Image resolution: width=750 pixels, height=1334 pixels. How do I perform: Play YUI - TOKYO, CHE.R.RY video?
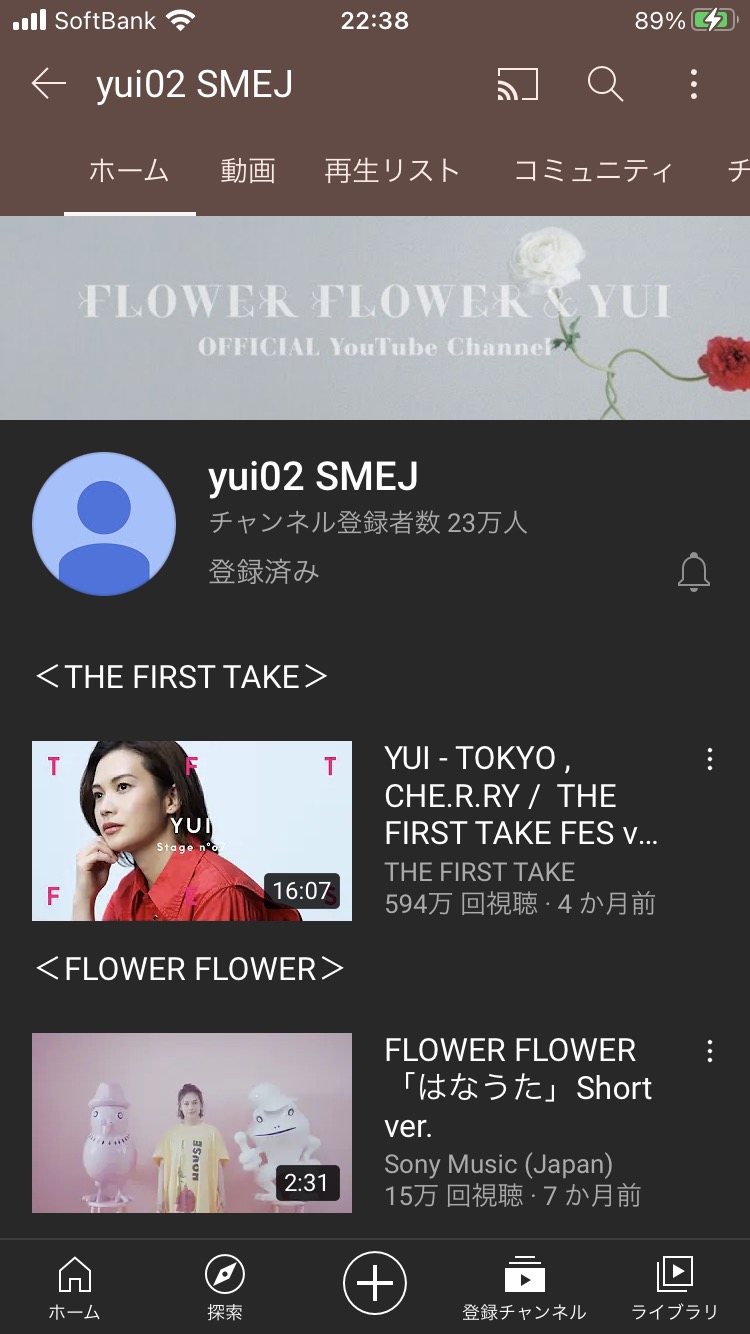click(x=192, y=831)
